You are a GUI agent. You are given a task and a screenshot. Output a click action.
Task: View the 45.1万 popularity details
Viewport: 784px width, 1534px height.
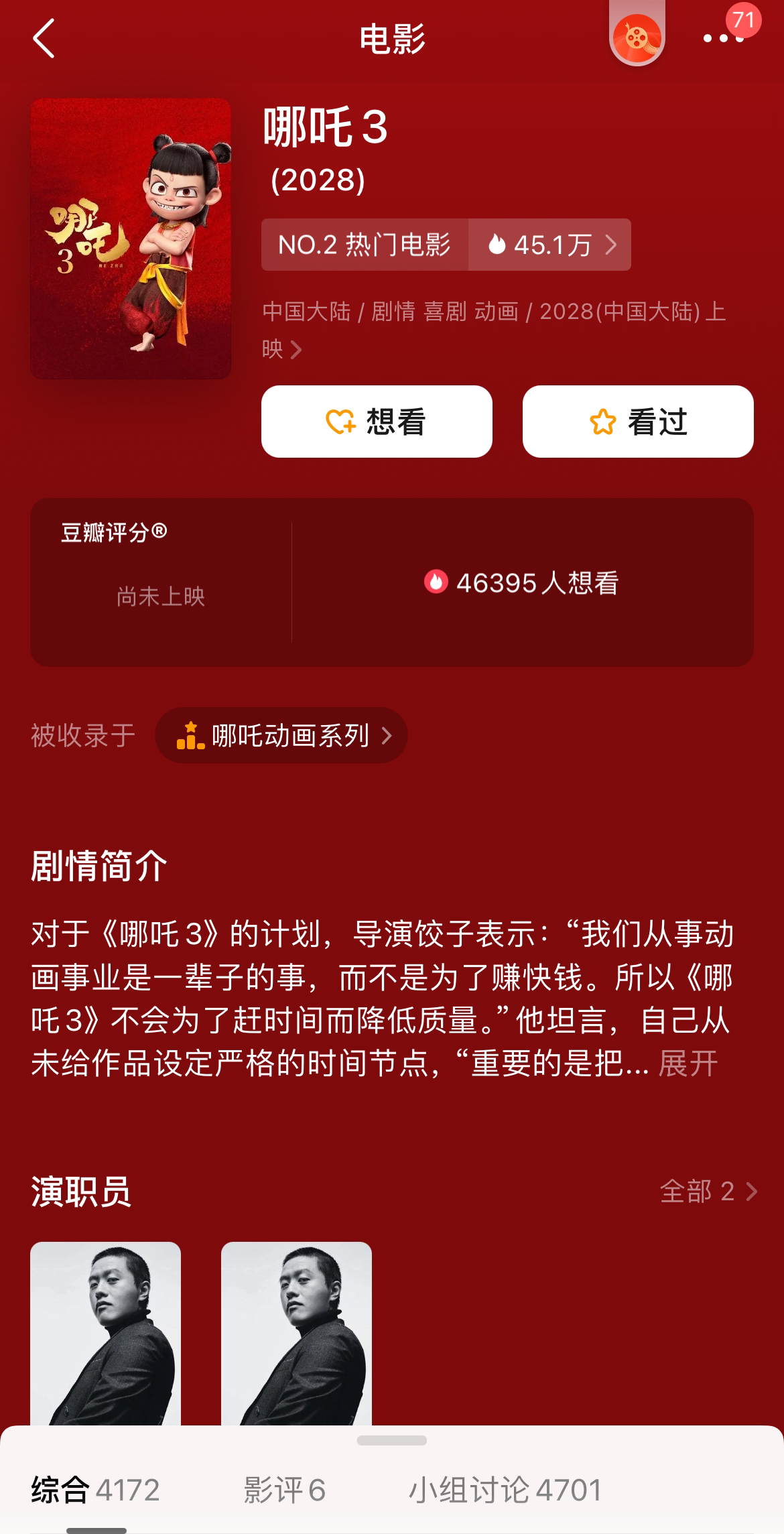(551, 245)
